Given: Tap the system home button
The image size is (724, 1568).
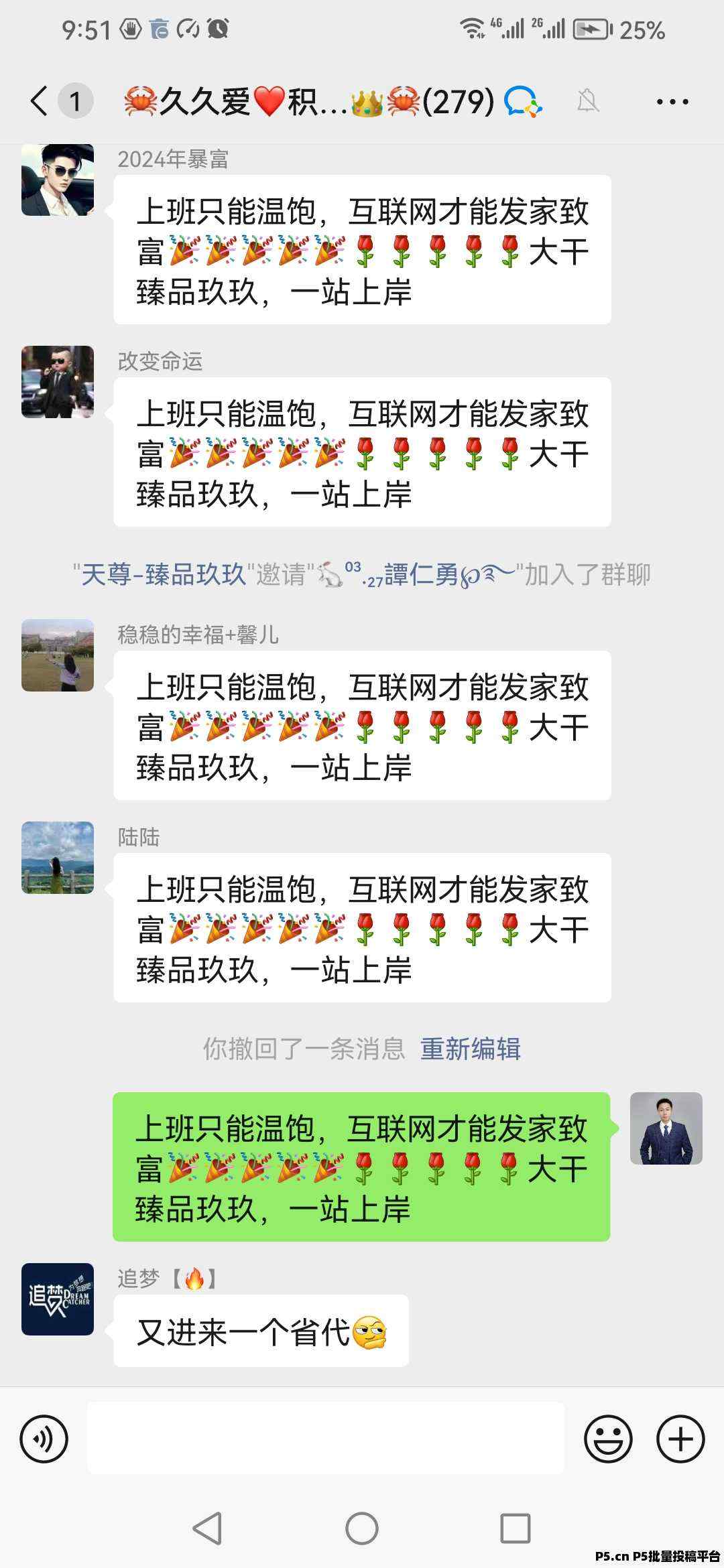Looking at the screenshot, I should (362, 1528).
